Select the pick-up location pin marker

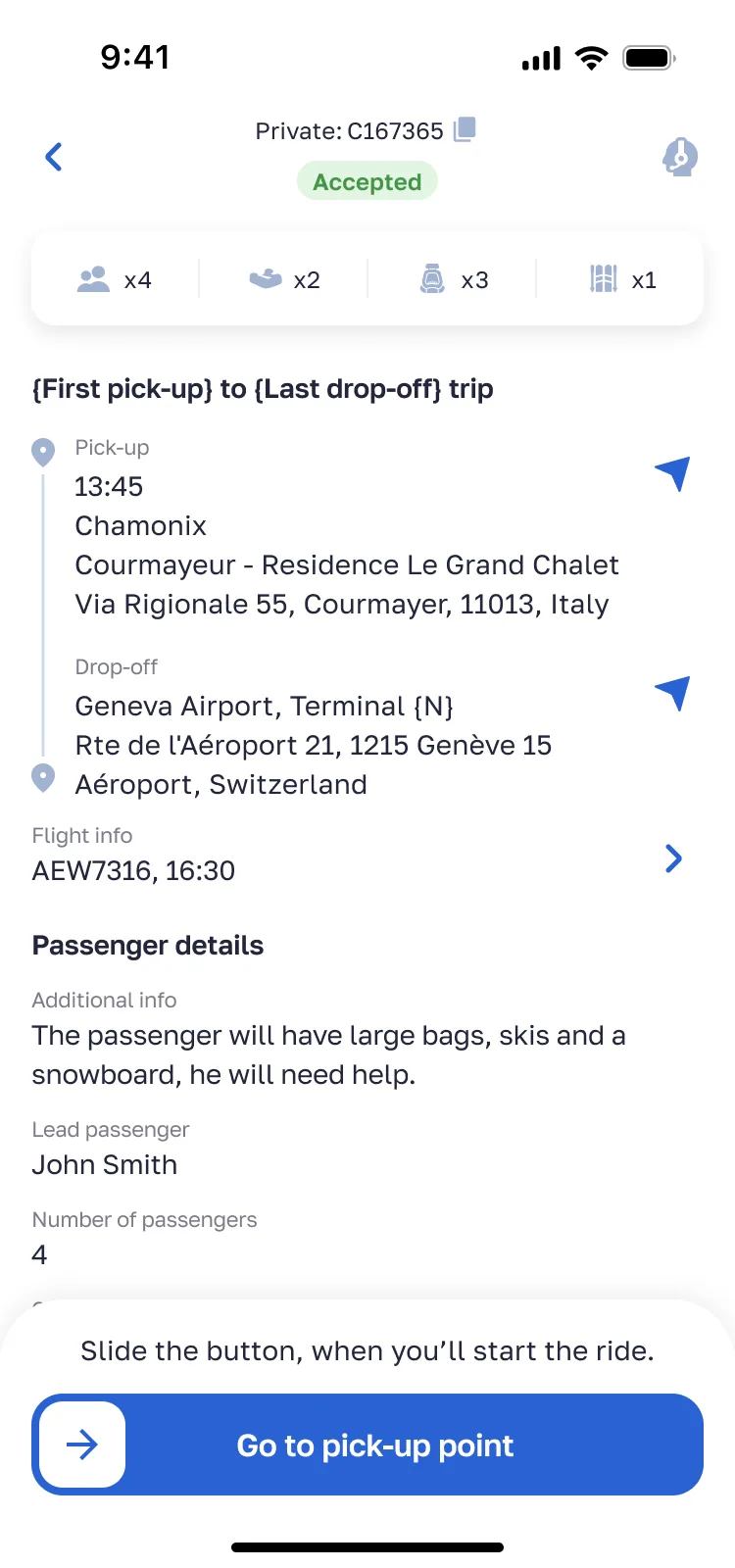pos(42,452)
